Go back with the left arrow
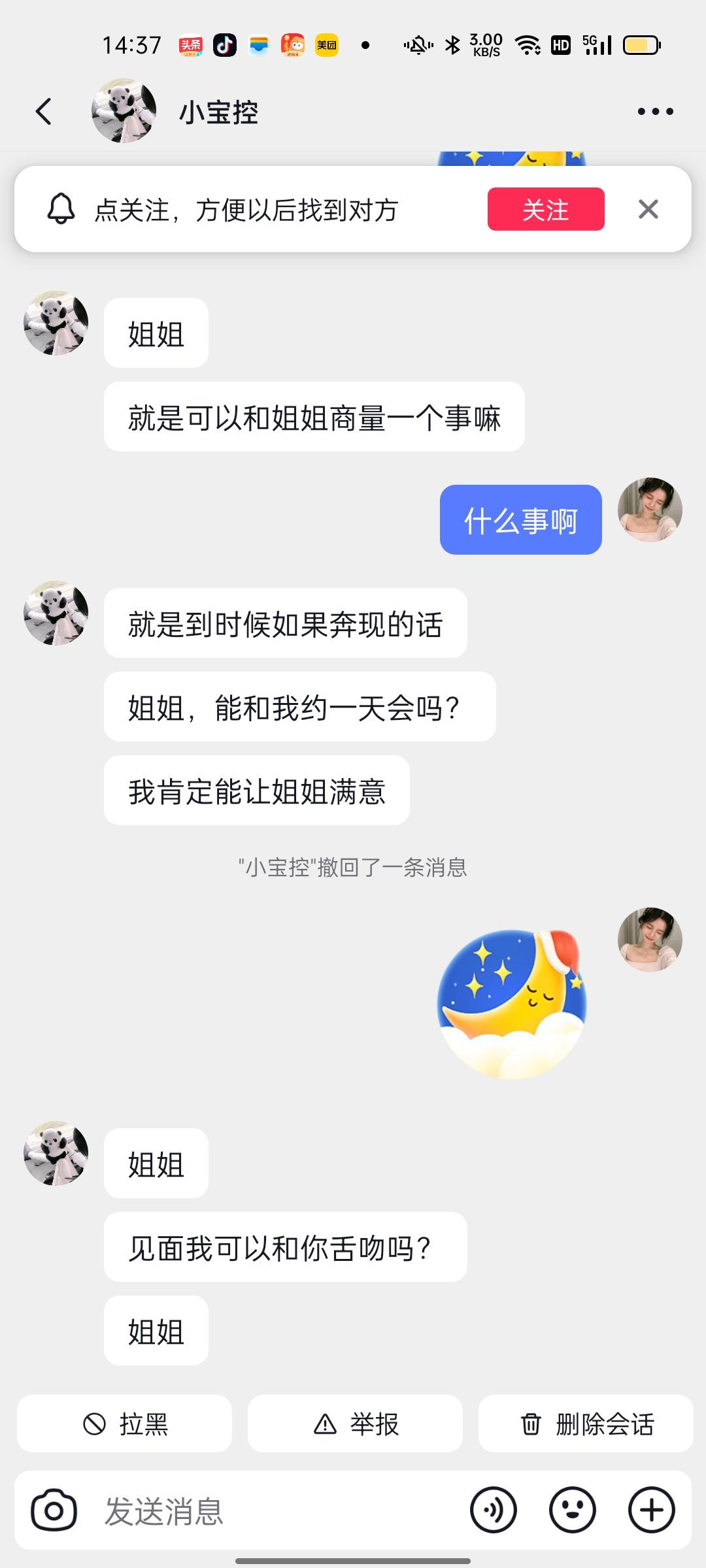Image resolution: width=706 pixels, height=1568 pixels. pos(44,110)
